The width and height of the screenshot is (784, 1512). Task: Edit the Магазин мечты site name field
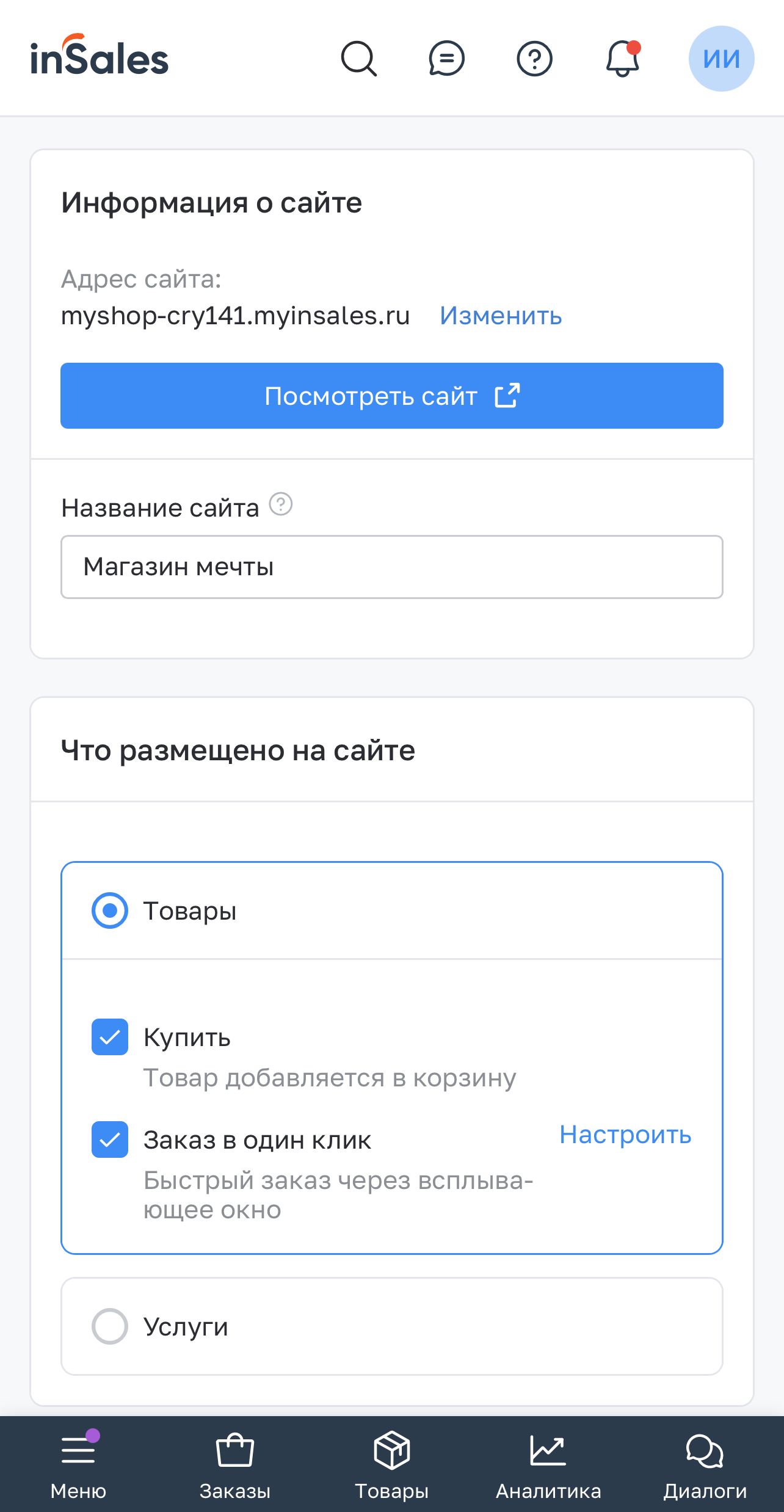pos(392,567)
